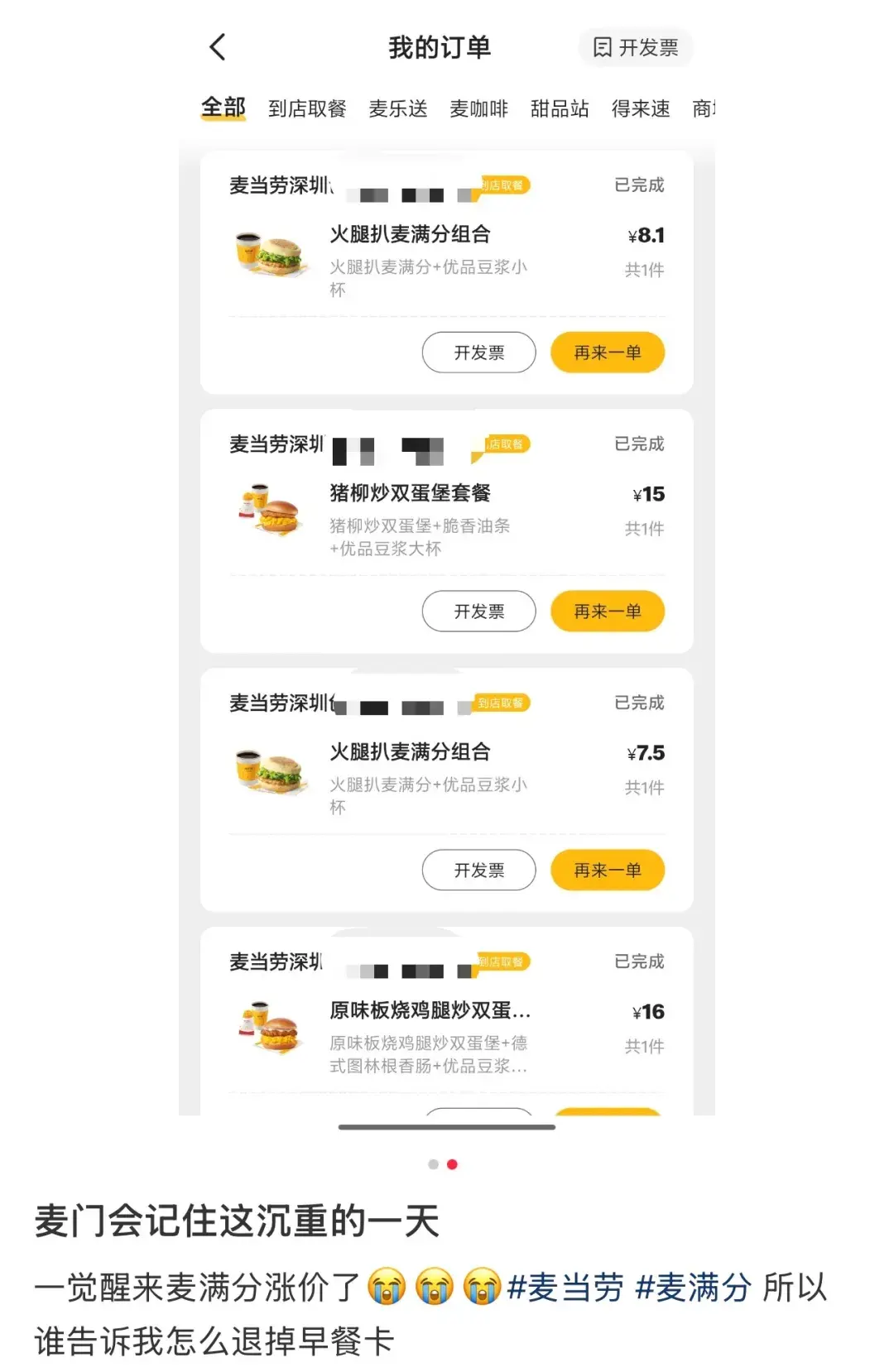Tap the image page indicator dots
894x1372 pixels.
[443, 1164]
